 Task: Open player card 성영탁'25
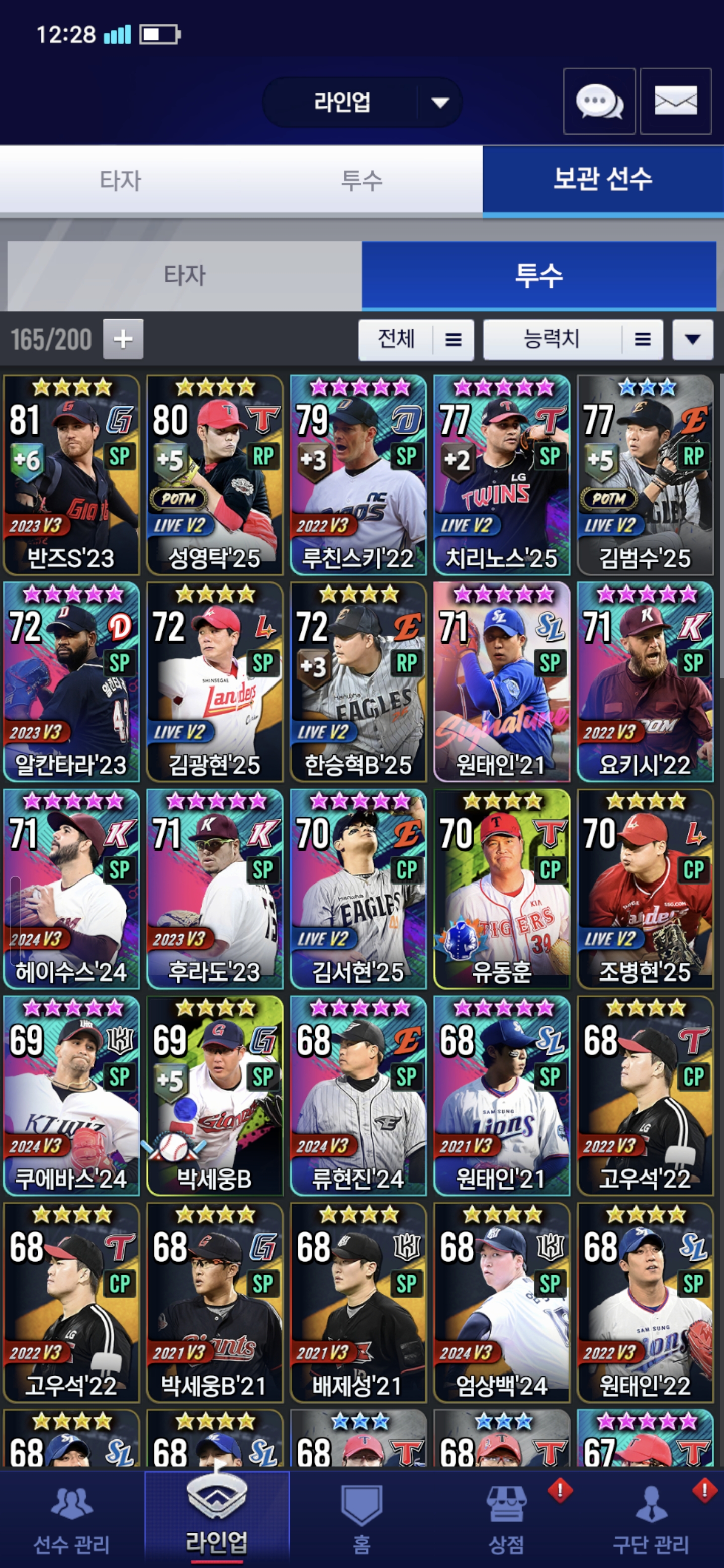214,475
